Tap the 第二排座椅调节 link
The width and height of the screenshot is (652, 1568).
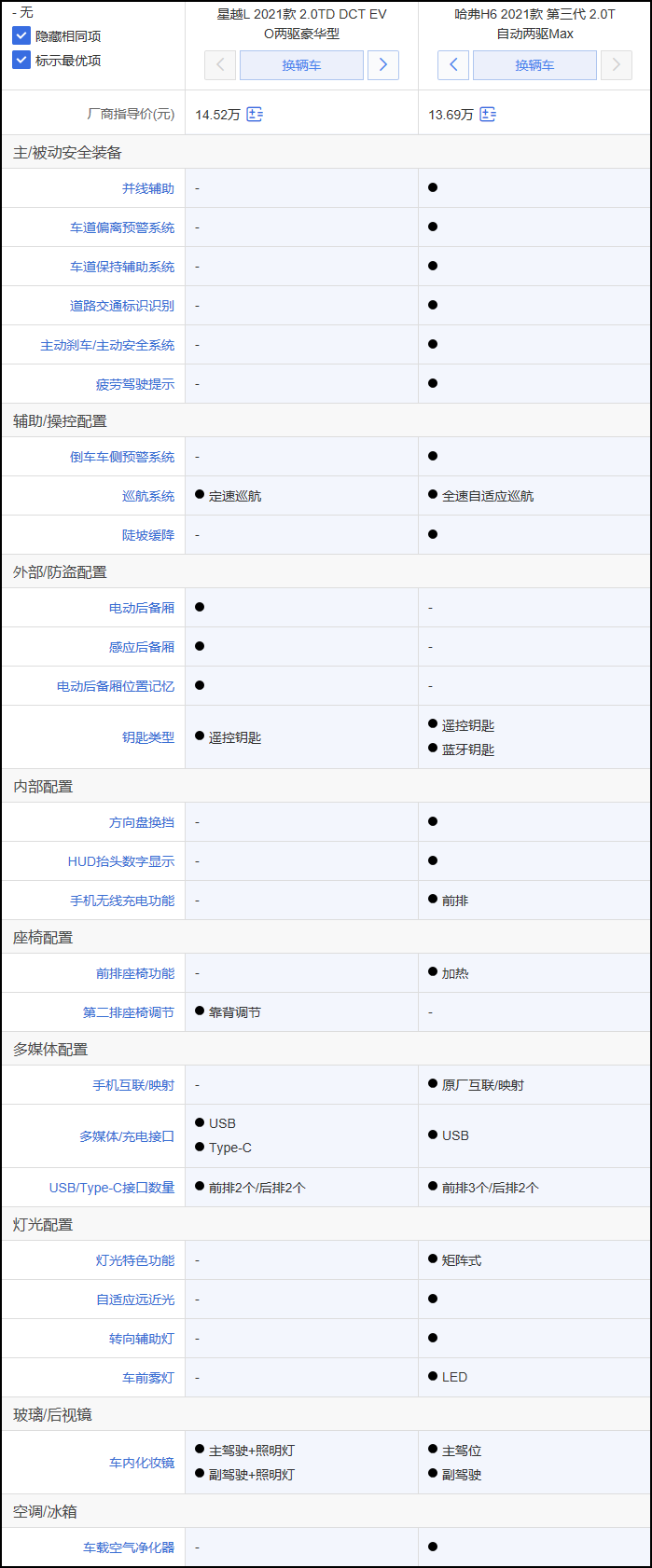[128, 1012]
